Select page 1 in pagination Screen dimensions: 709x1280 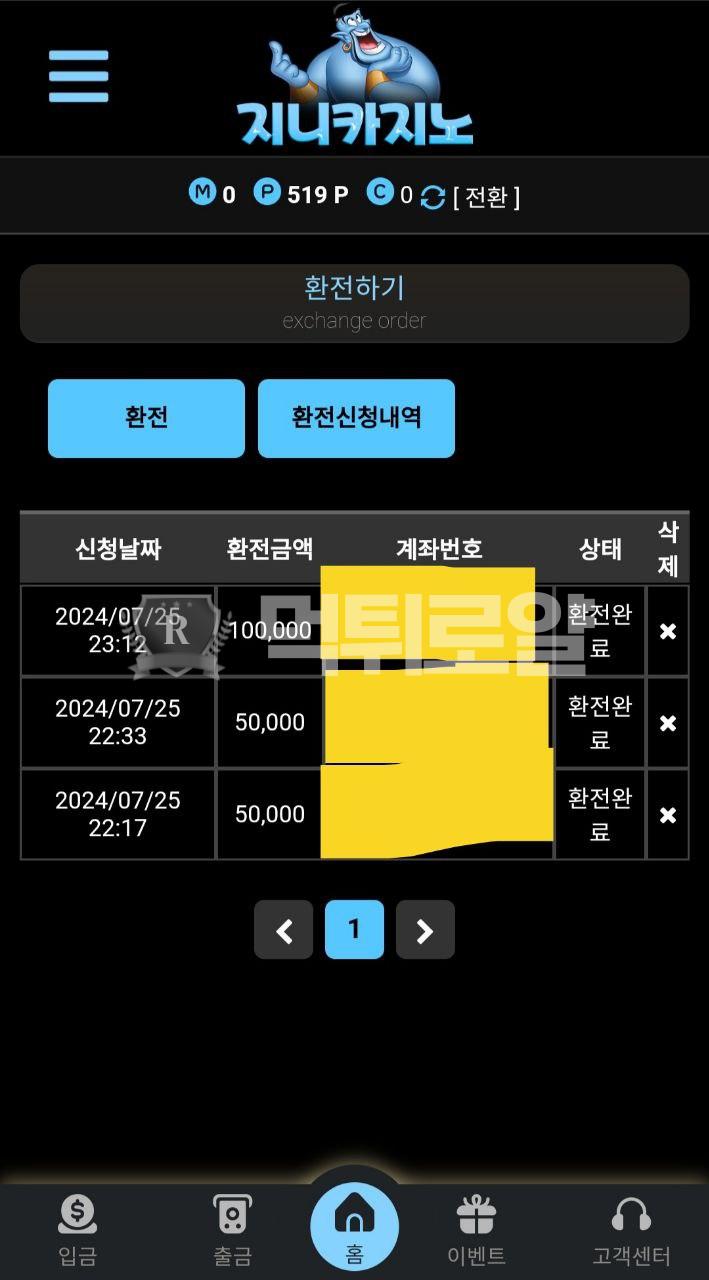pyautogui.click(x=354, y=930)
